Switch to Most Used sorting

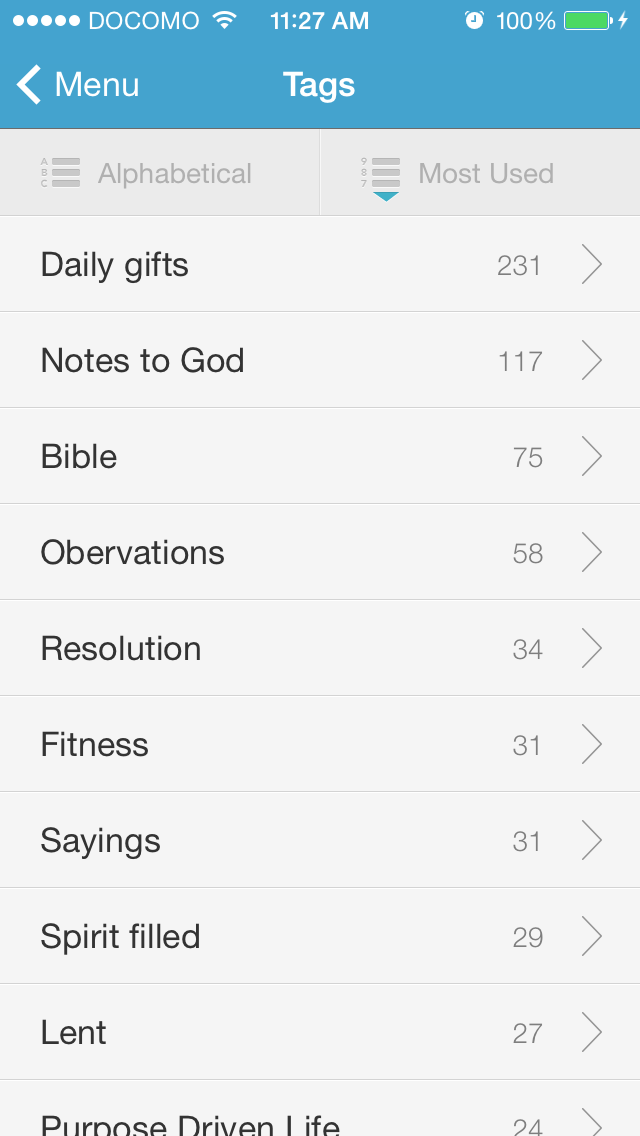pos(480,173)
